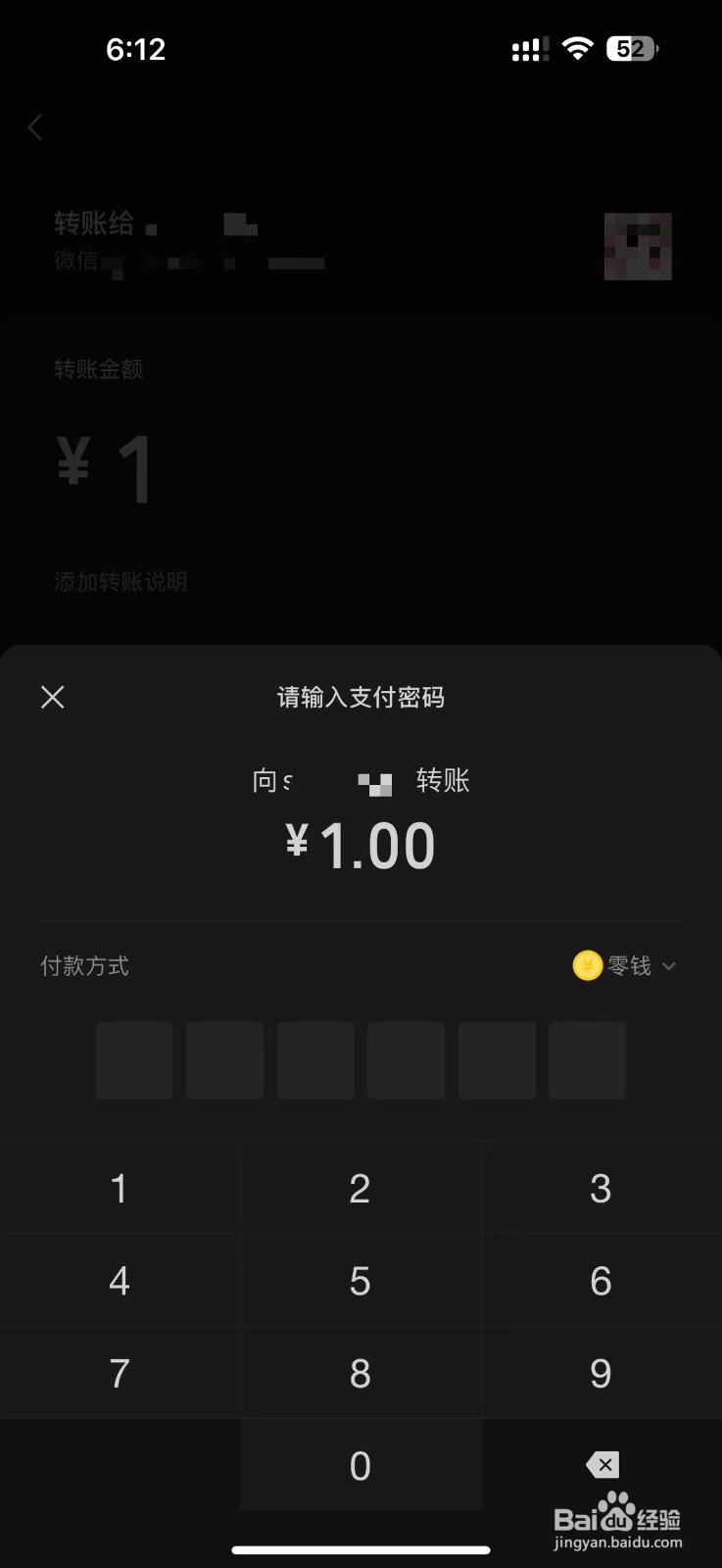The width and height of the screenshot is (722, 1568).
Task: Close the payment password panel with X
Action: pos(52,696)
